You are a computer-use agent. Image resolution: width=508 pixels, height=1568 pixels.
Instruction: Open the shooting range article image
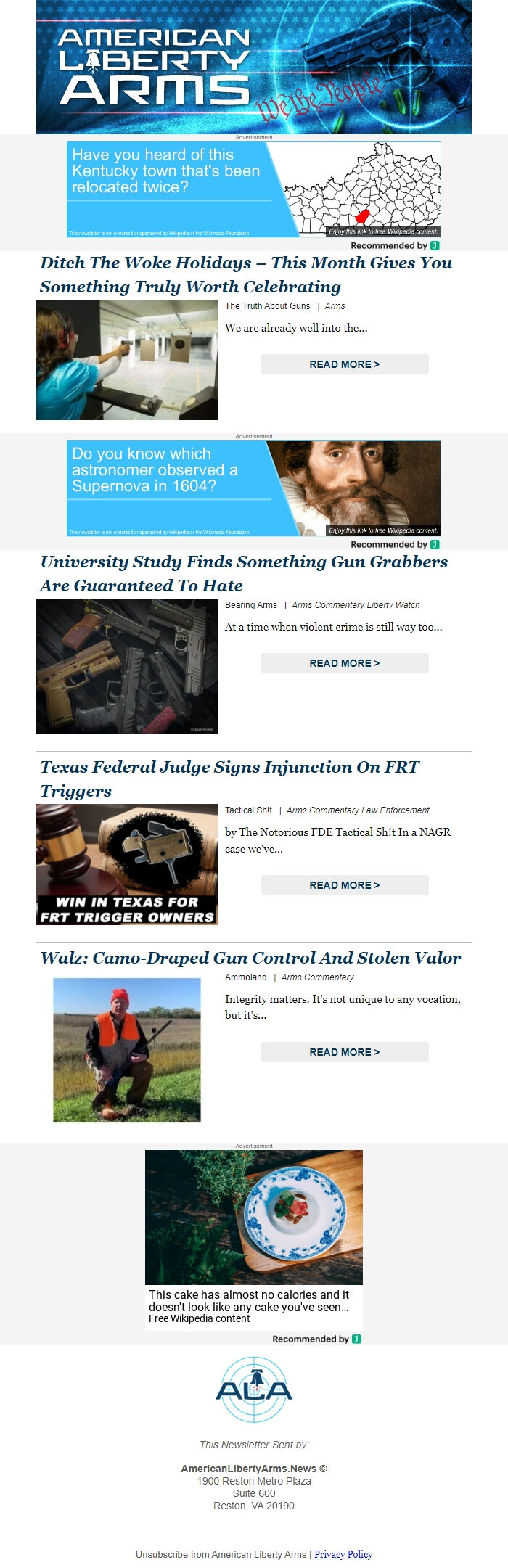(x=127, y=360)
